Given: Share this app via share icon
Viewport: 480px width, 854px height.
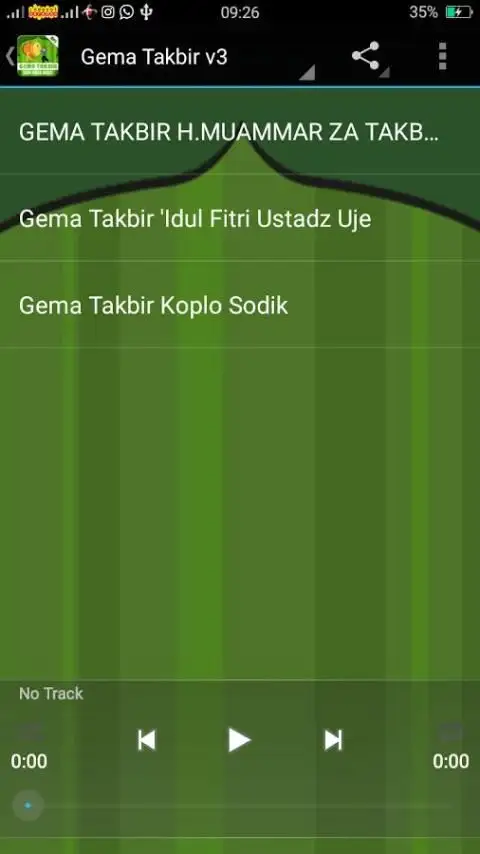Looking at the screenshot, I should (366, 56).
